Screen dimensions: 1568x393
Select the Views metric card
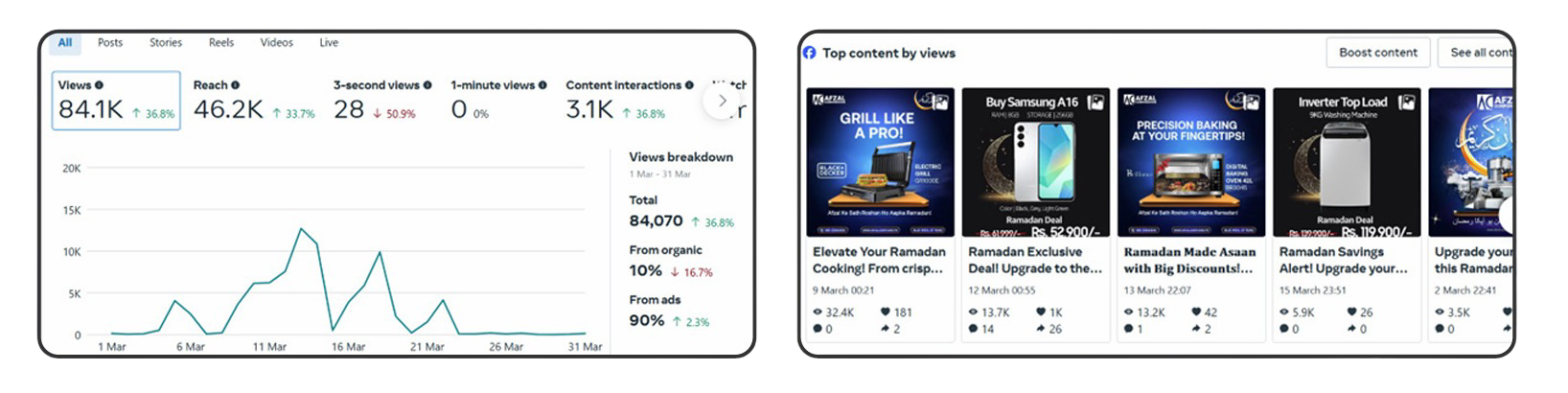click(115, 101)
